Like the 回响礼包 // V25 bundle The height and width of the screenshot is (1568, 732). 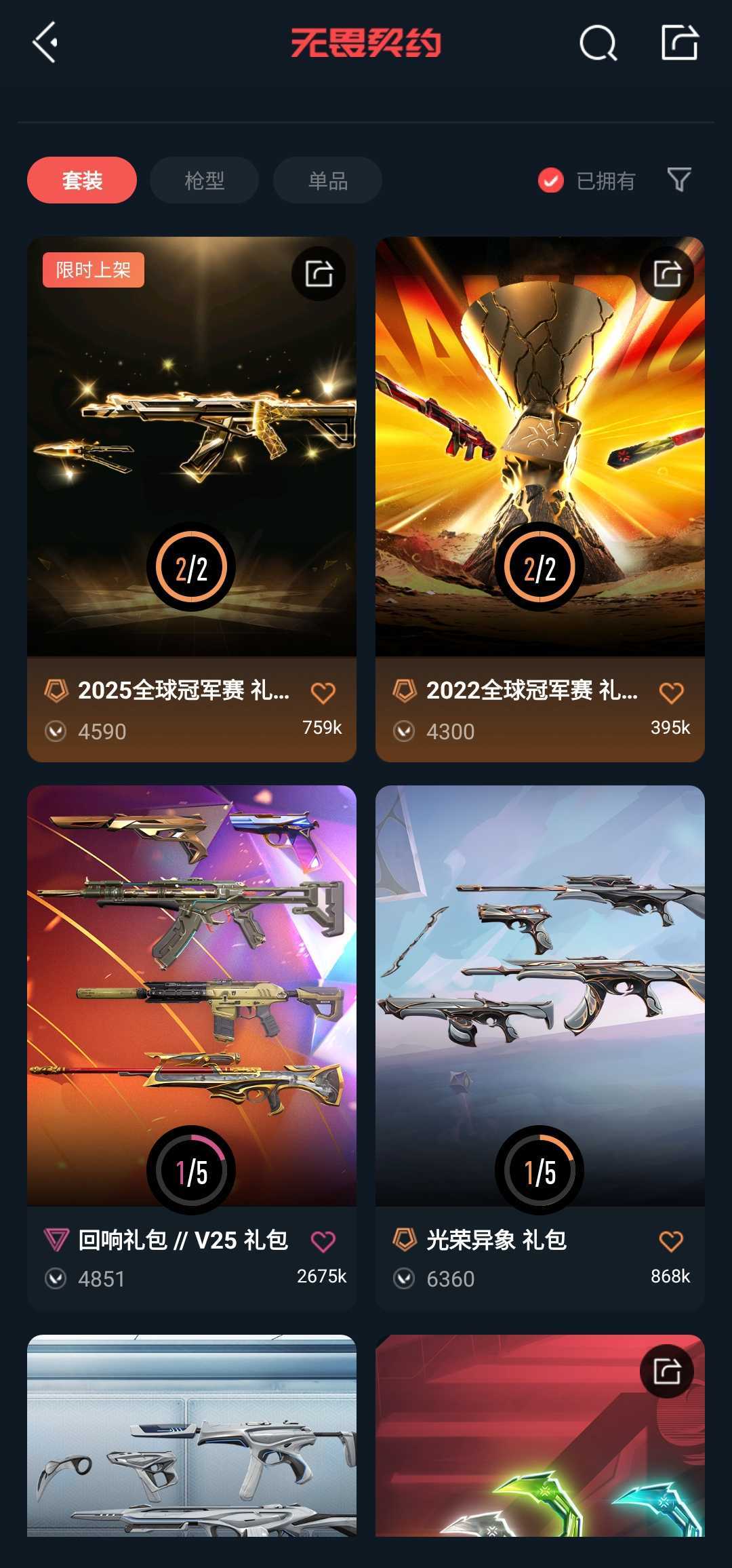pyautogui.click(x=323, y=1241)
